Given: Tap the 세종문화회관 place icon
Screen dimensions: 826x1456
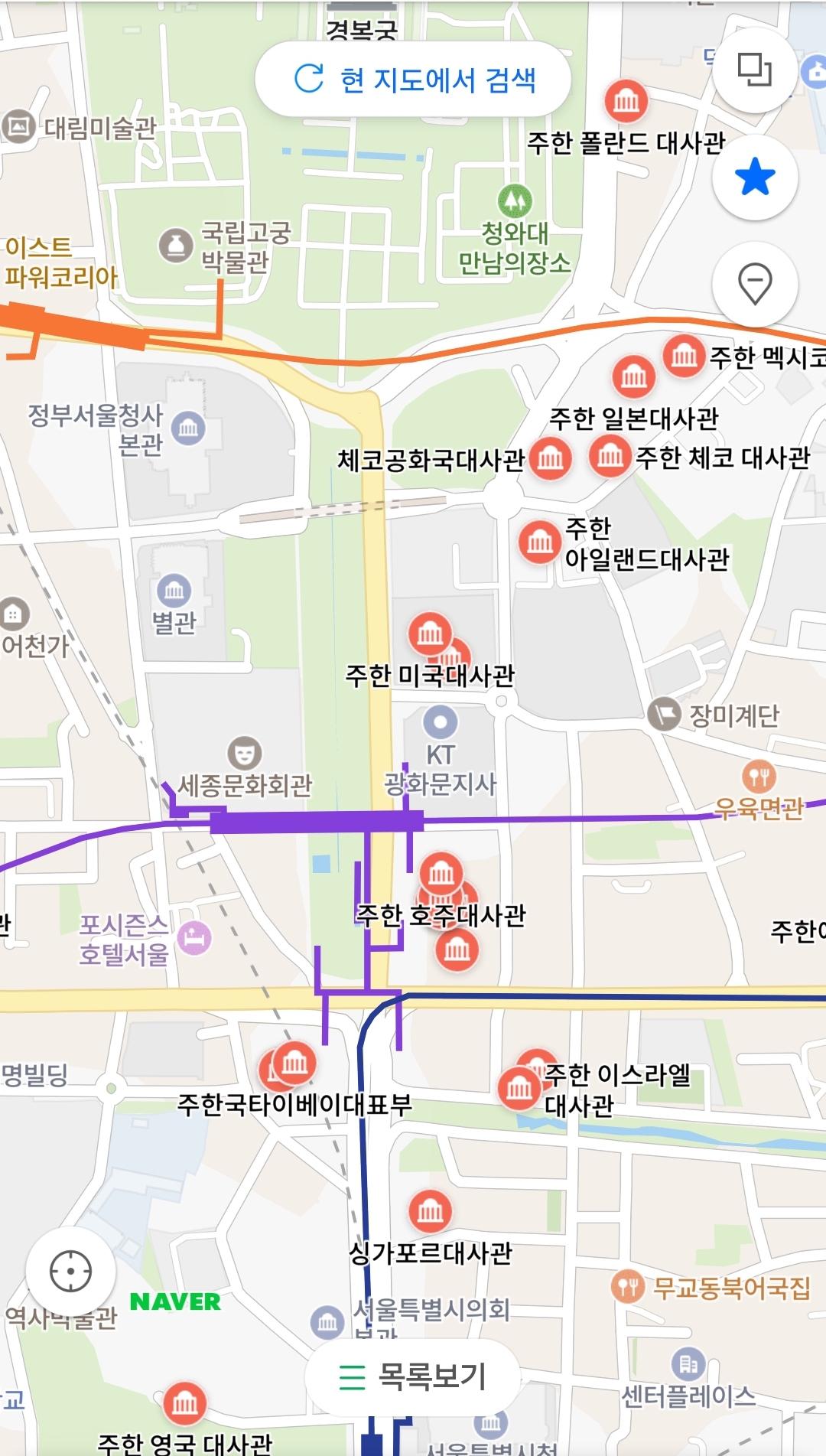Looking at the screenshot, I should click(x=244, y=754).
